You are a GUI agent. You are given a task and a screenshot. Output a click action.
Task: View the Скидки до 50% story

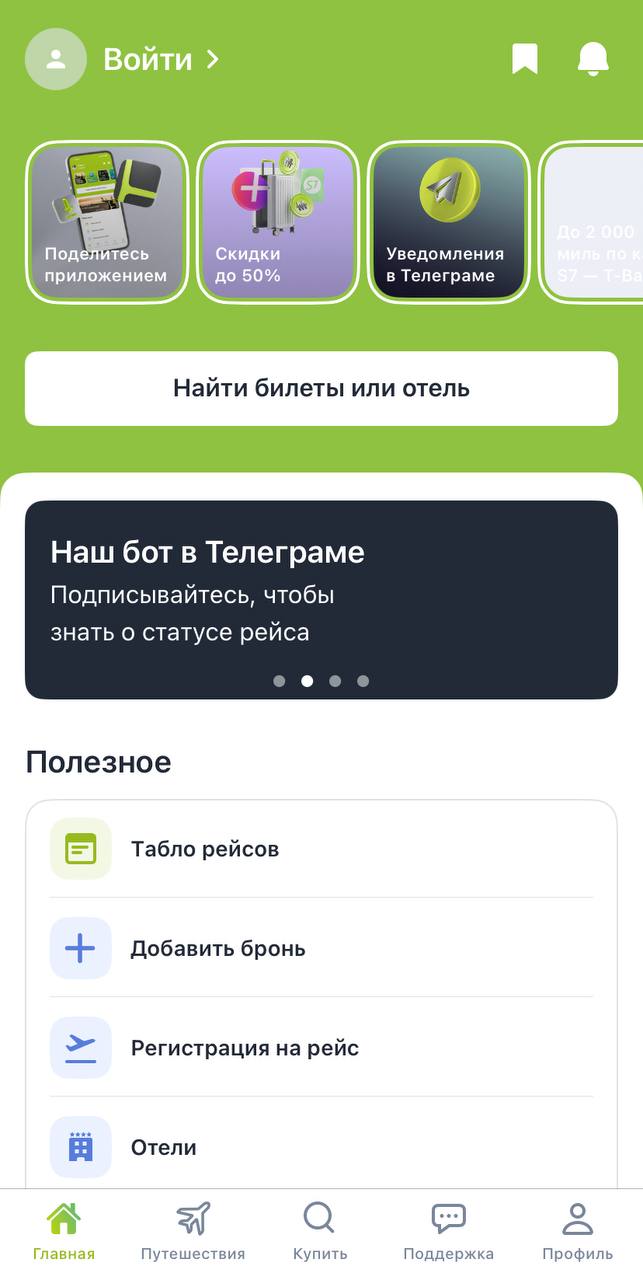(x=278, y=222)
